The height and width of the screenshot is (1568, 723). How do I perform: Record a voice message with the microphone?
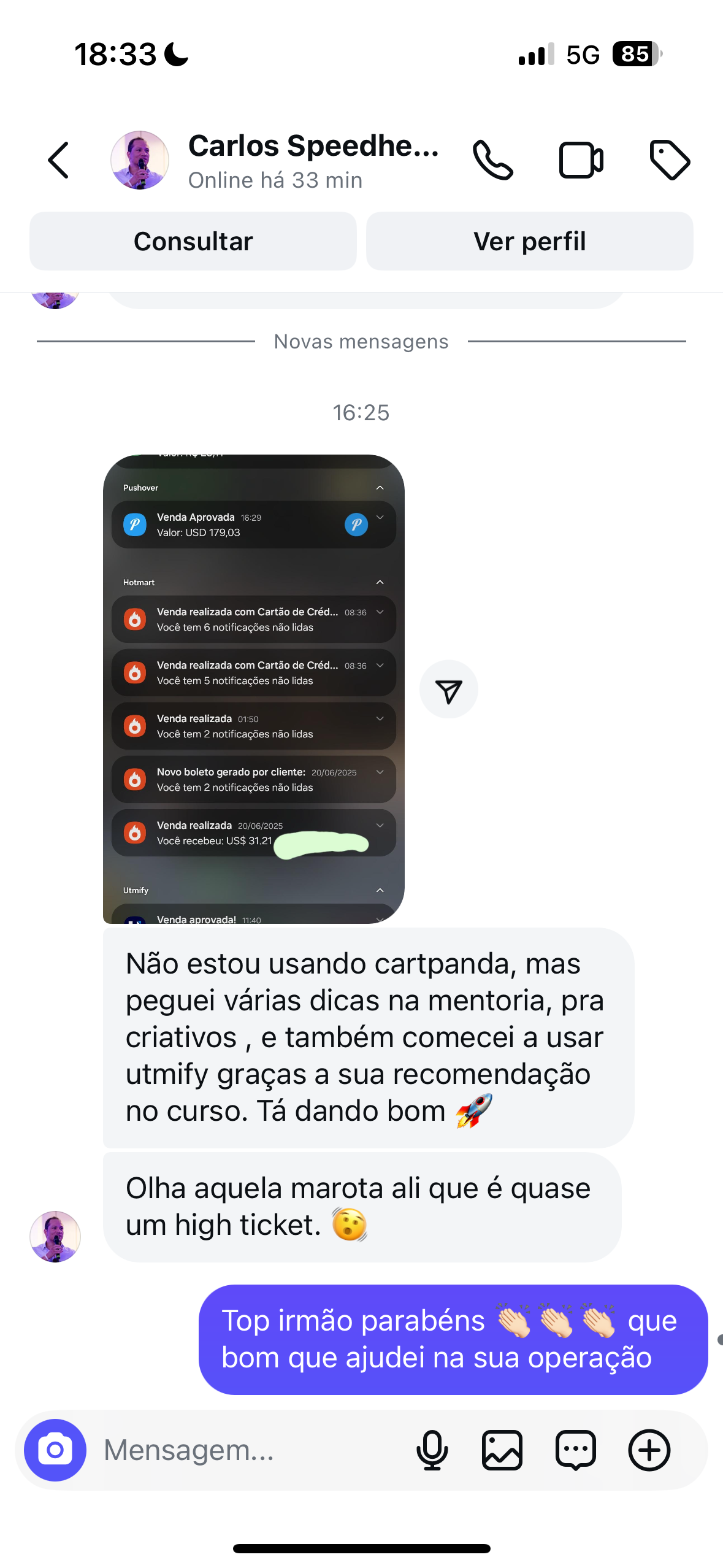[432, 1450]
